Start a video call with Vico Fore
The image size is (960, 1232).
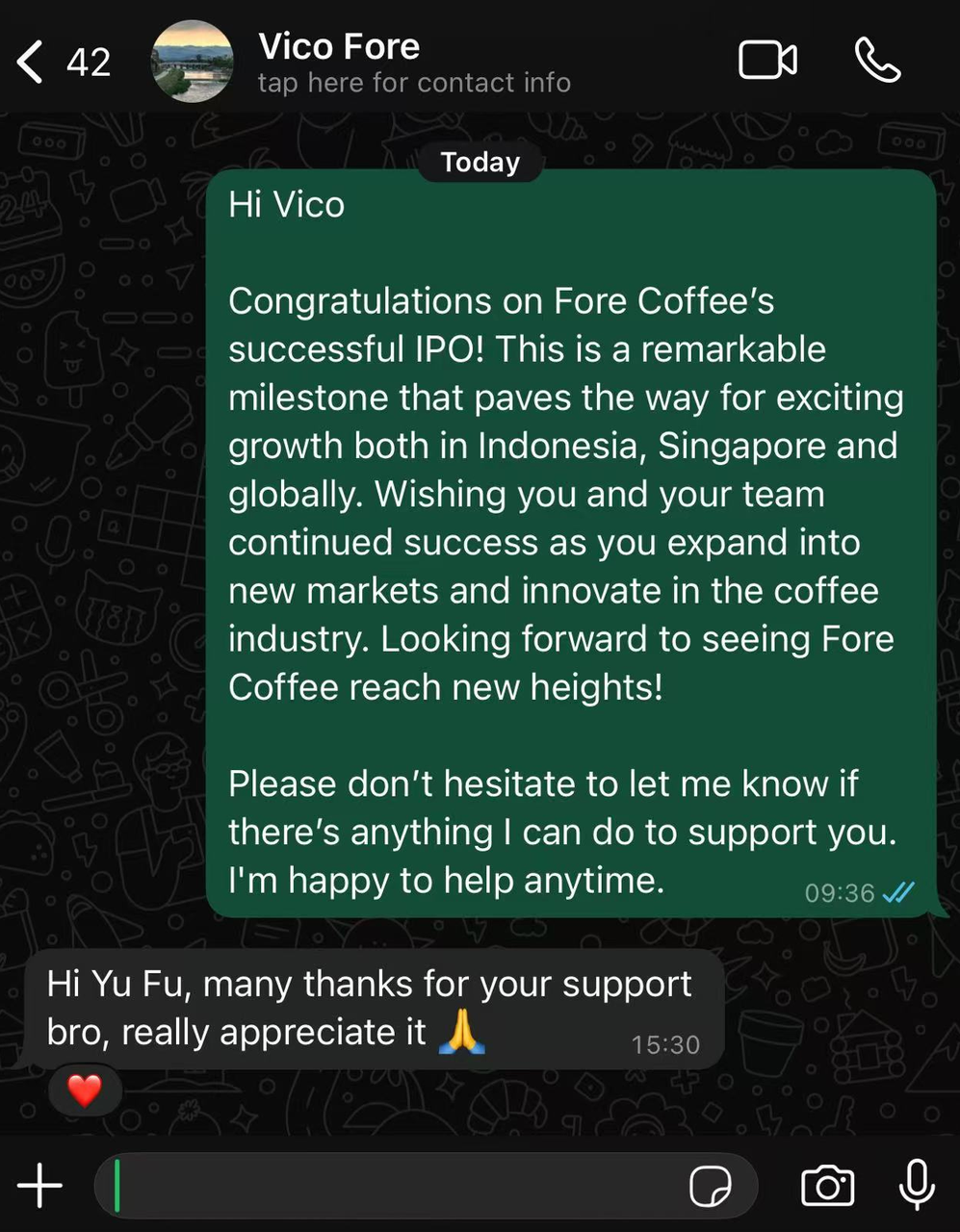pos(767,61)
